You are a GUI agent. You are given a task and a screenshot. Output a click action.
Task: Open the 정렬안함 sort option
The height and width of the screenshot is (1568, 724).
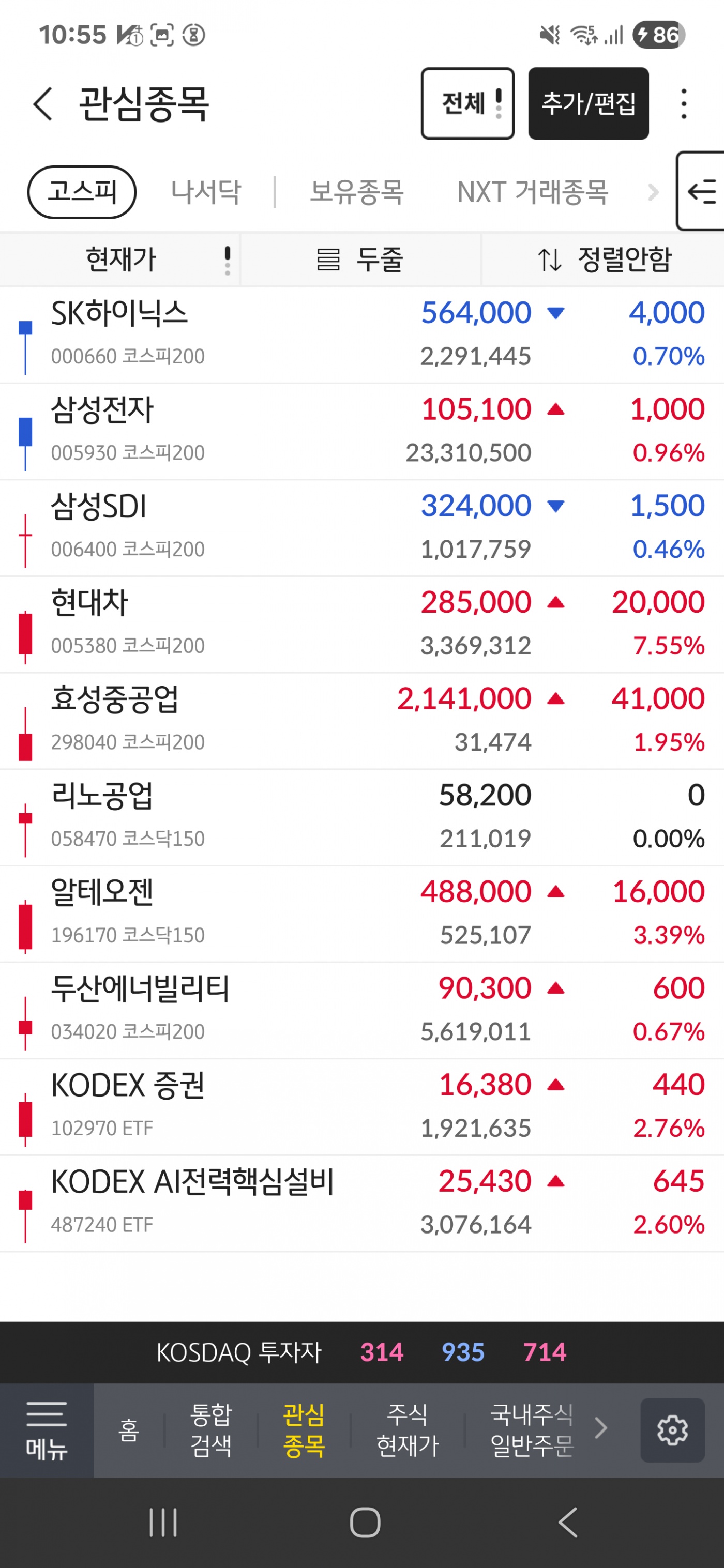point(604,260)
